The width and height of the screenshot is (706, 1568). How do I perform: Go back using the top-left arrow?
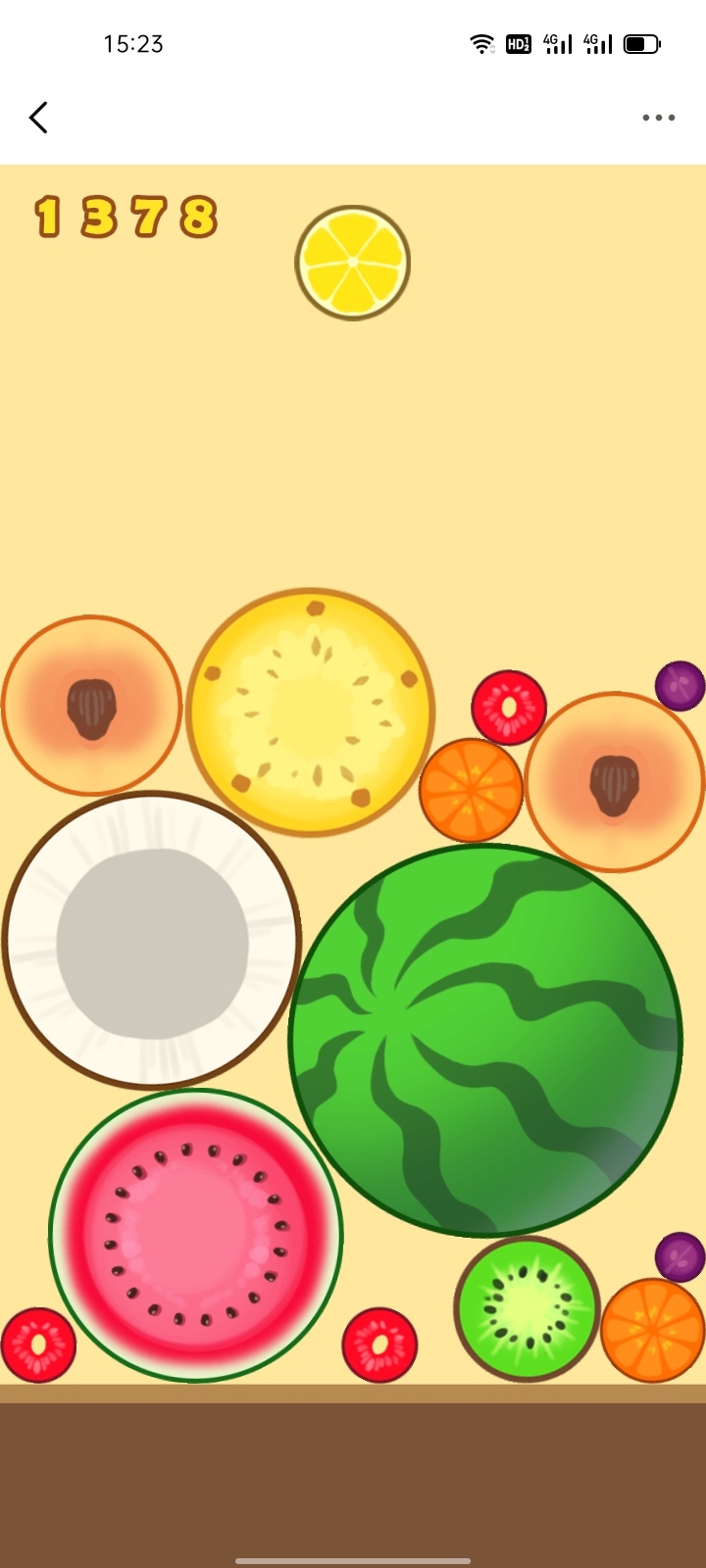[x=38, y=118]
